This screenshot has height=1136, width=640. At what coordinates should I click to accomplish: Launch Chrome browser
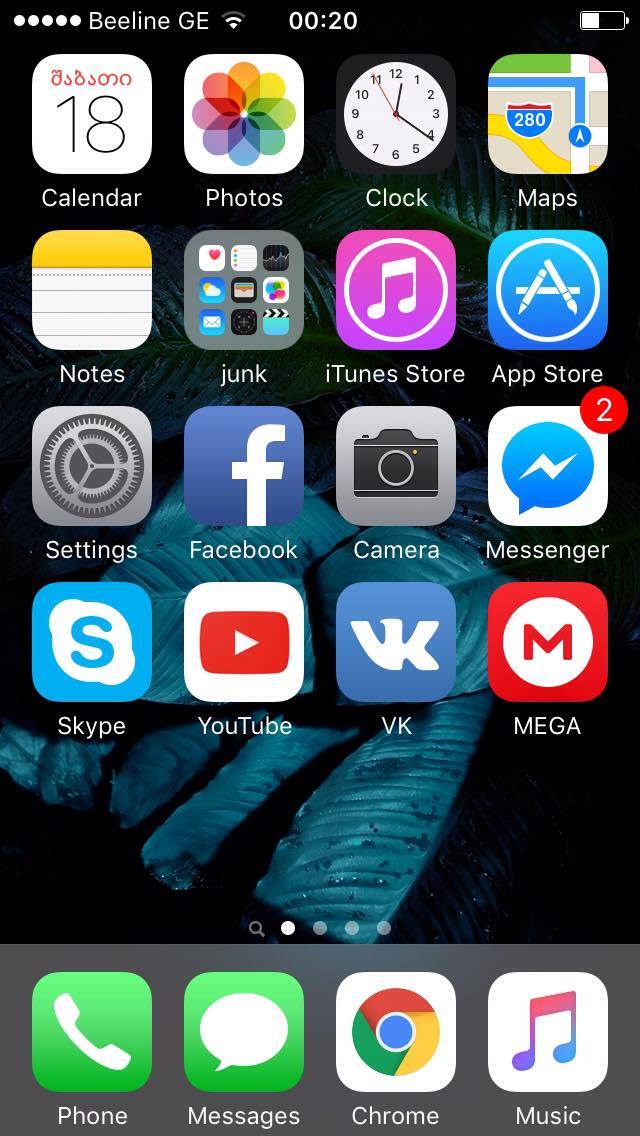pos(396,1032)
